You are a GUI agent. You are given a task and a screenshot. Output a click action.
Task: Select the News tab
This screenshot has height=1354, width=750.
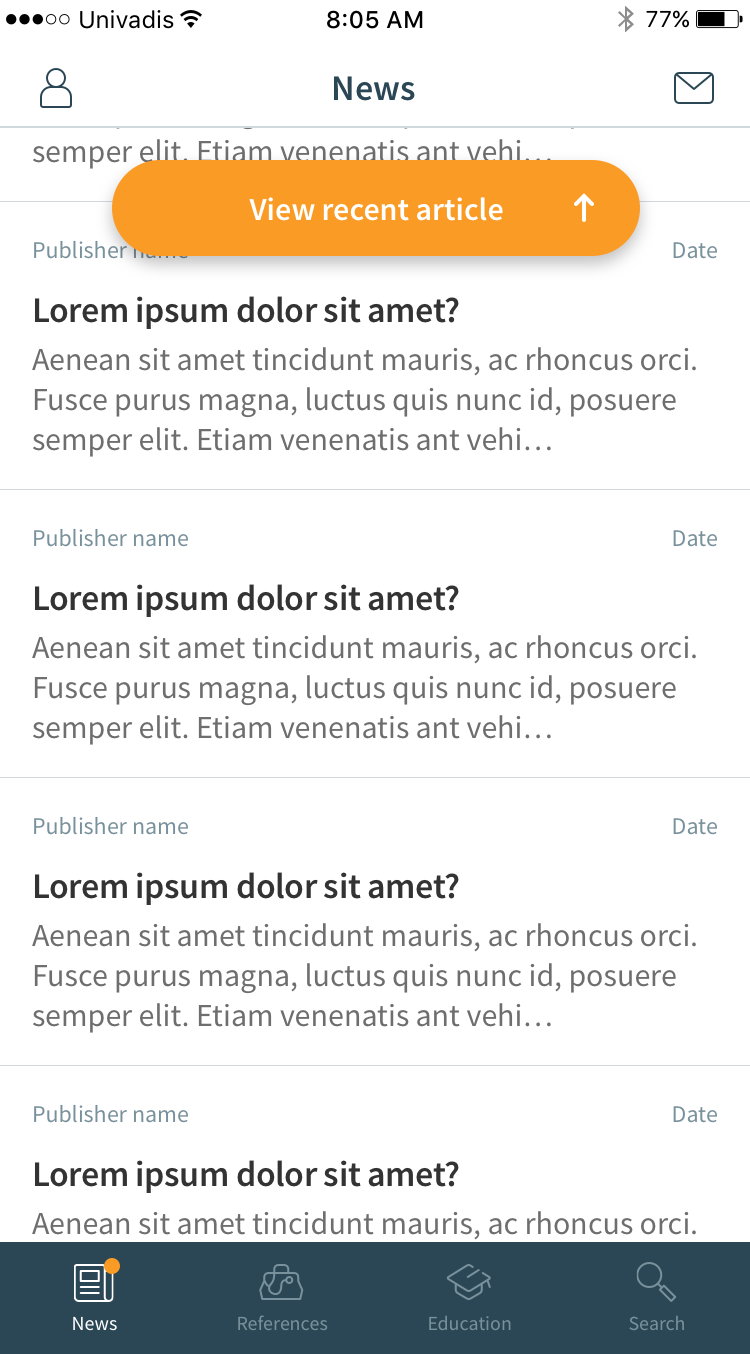click(x=94, y=1298)
